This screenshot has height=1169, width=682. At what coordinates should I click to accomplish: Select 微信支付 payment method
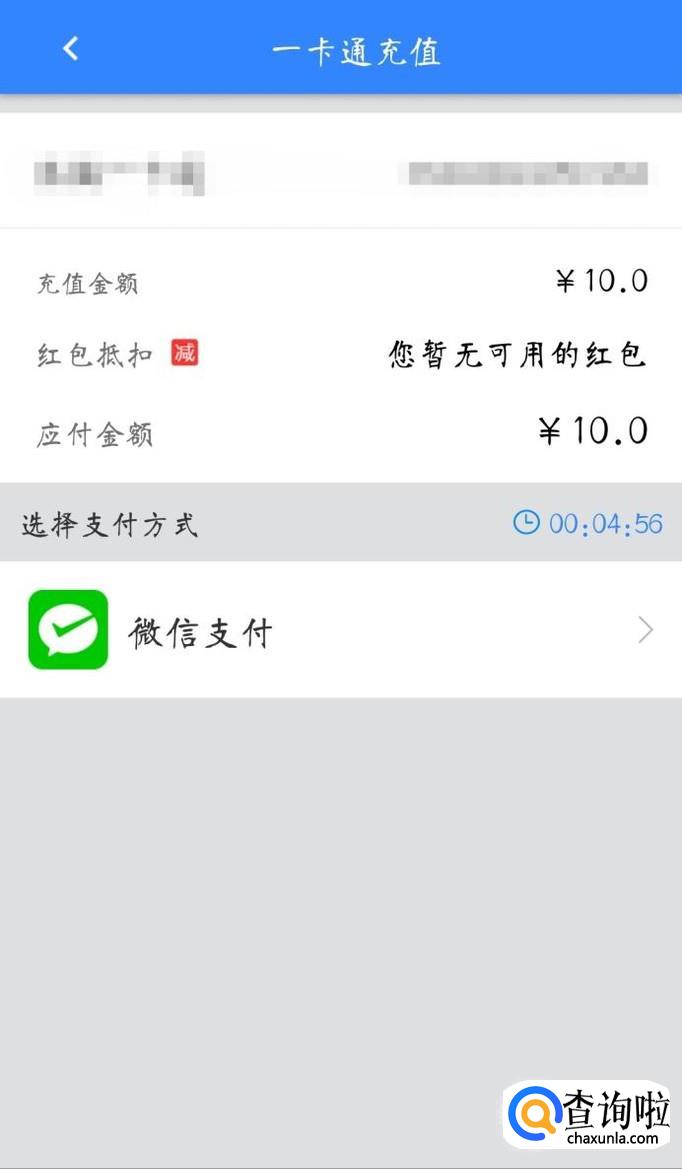[340, 630]
